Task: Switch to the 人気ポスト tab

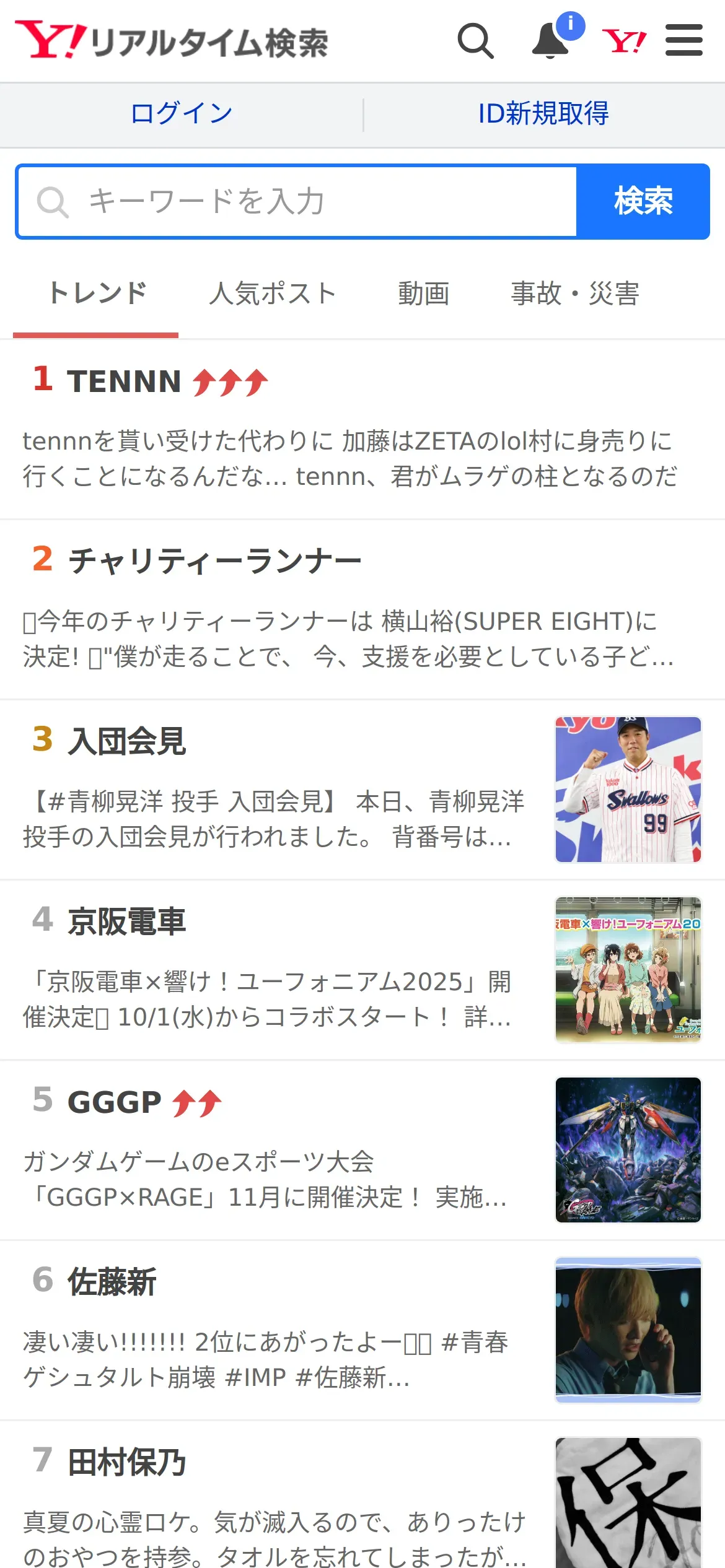Action: pyautogui.click(x=273, y=294)
